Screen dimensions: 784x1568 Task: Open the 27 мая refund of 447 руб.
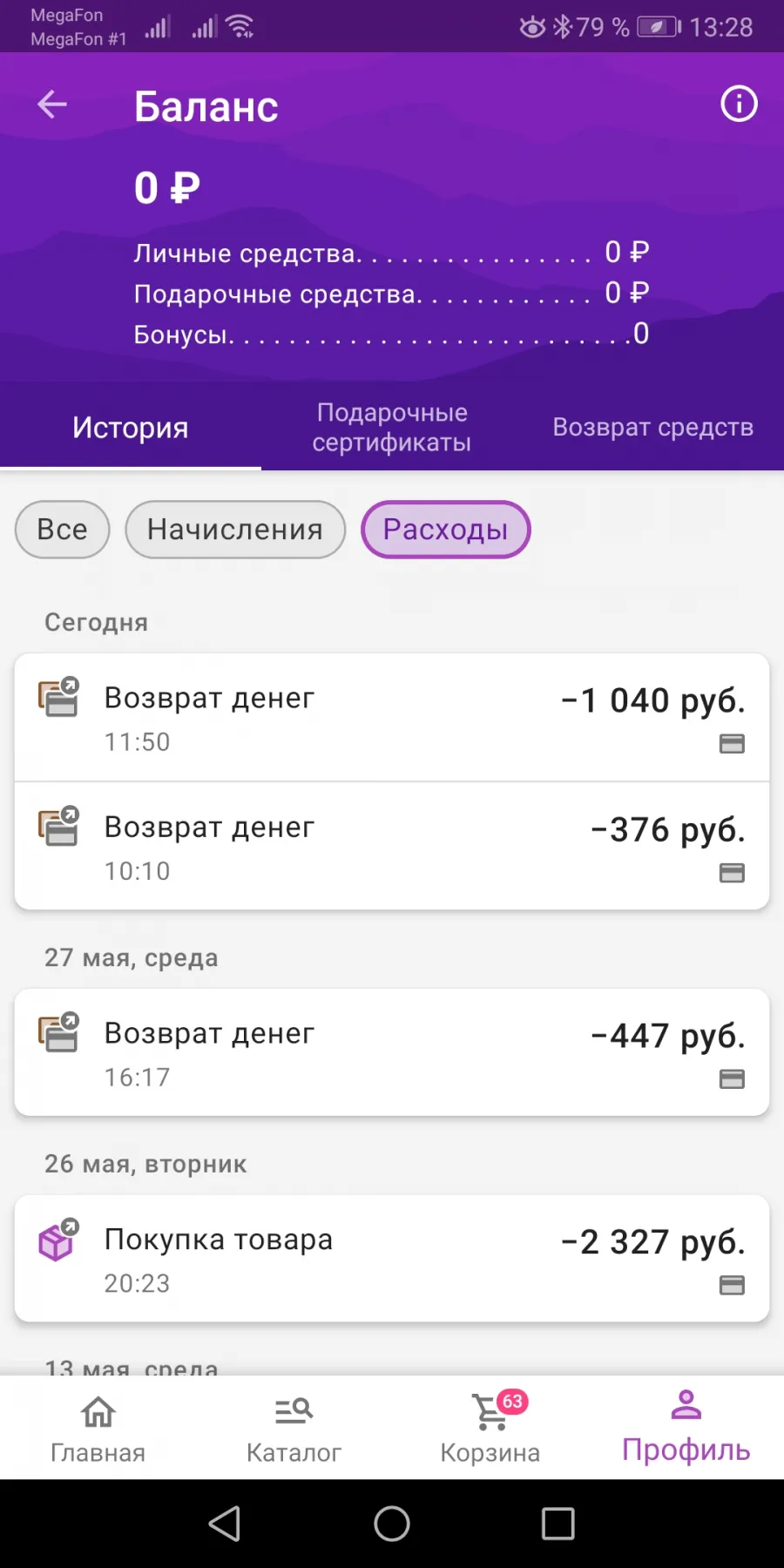click(x=392, y=1052)
